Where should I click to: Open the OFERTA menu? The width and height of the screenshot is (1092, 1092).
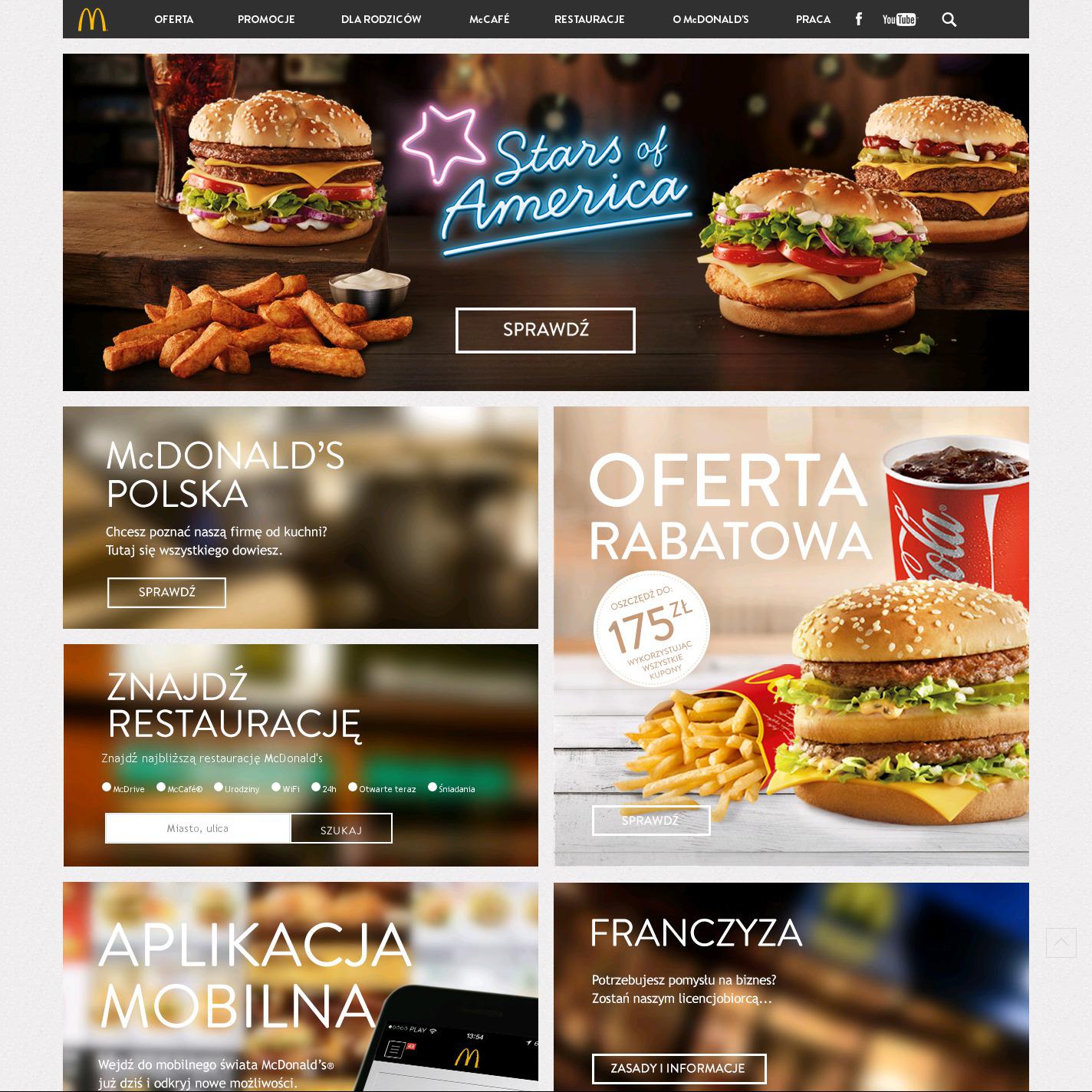(x=174, y=19)
